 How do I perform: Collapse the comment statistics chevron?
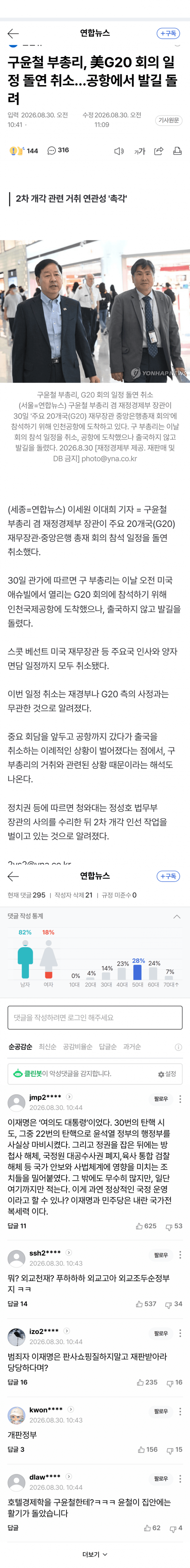[177, 916]
